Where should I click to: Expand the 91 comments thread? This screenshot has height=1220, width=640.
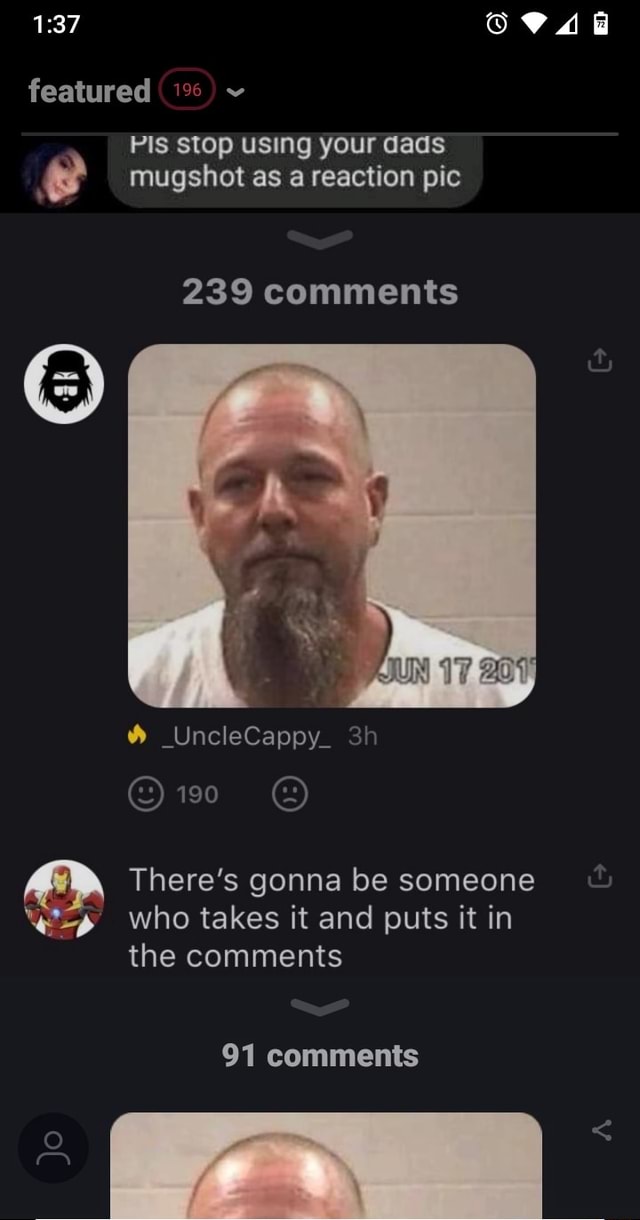coord(320,1055)
